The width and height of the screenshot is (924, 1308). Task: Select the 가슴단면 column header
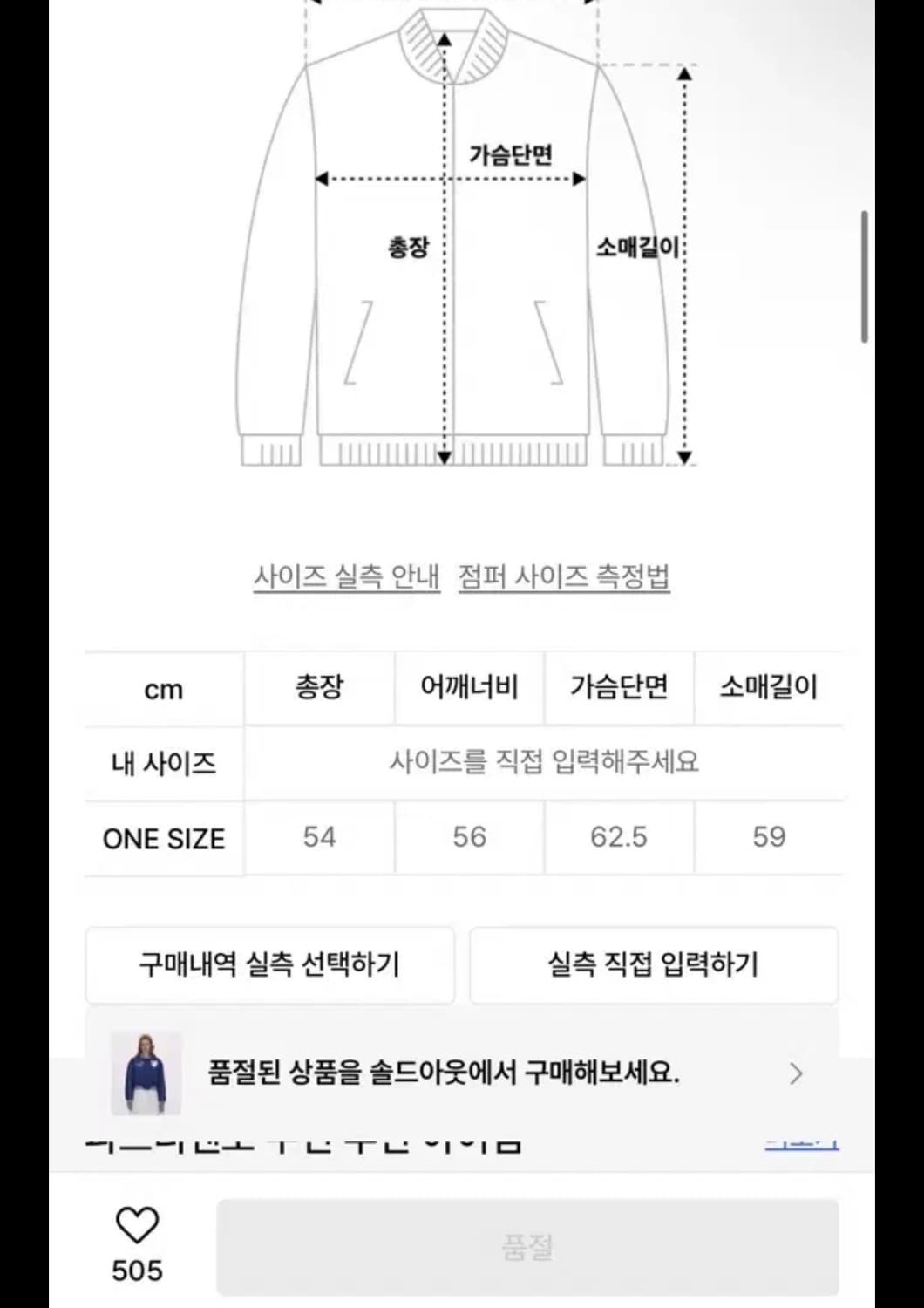point(618,688)
